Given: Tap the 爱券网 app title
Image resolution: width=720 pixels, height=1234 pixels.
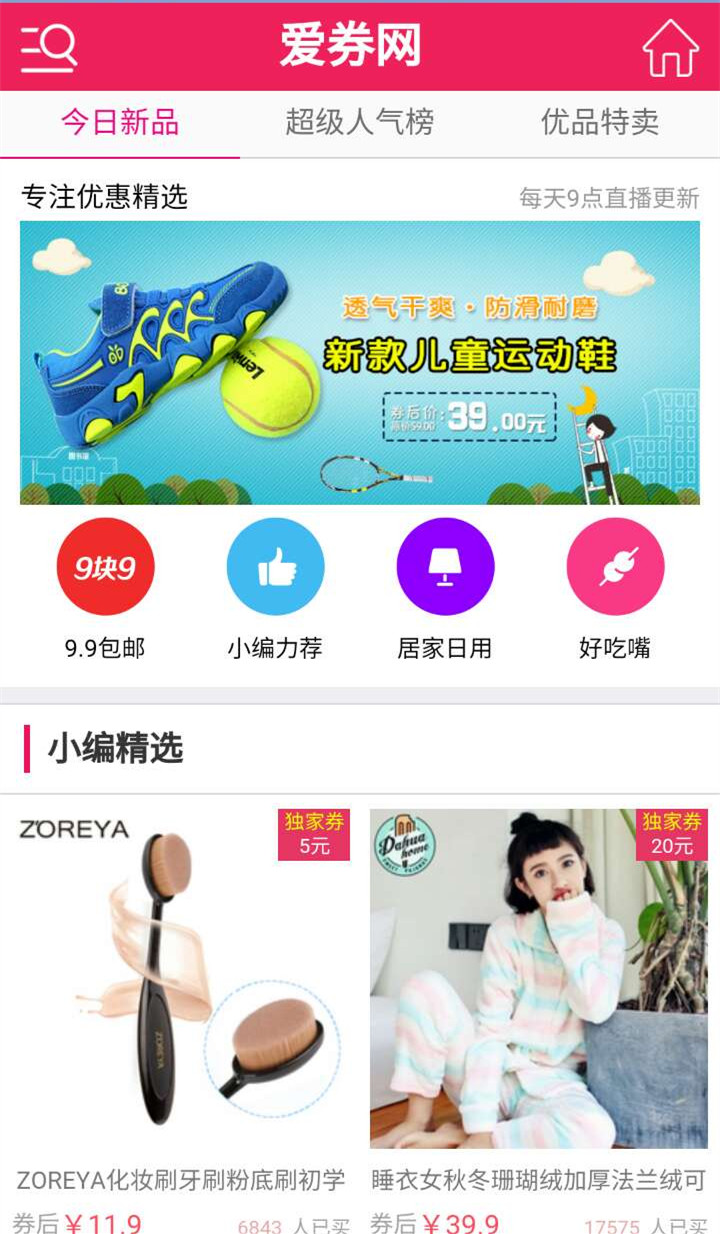Looking at the screenshot, I should [360, 44].
